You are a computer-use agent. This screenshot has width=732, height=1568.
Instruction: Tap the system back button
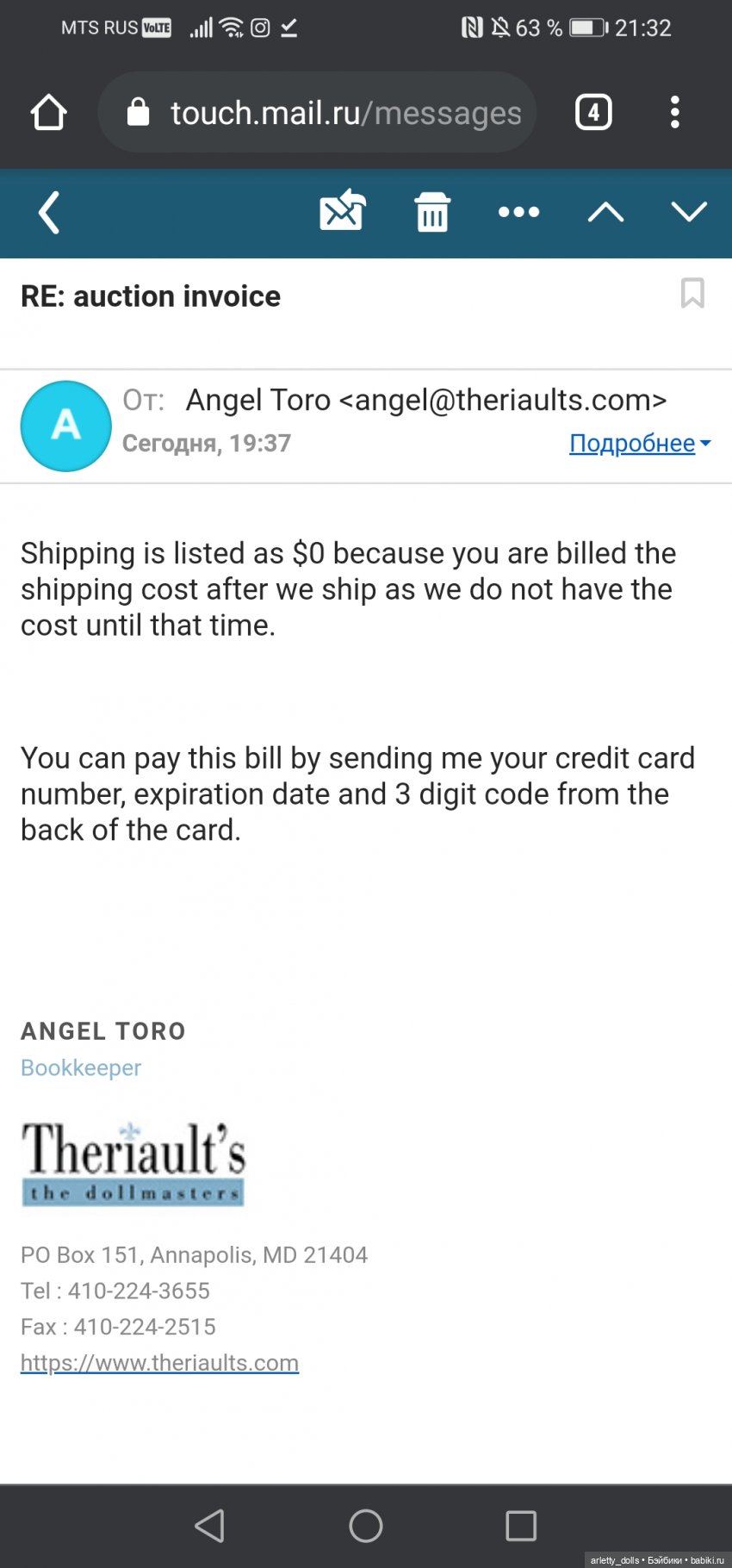pyautogui.click(x=209, y=1526)
